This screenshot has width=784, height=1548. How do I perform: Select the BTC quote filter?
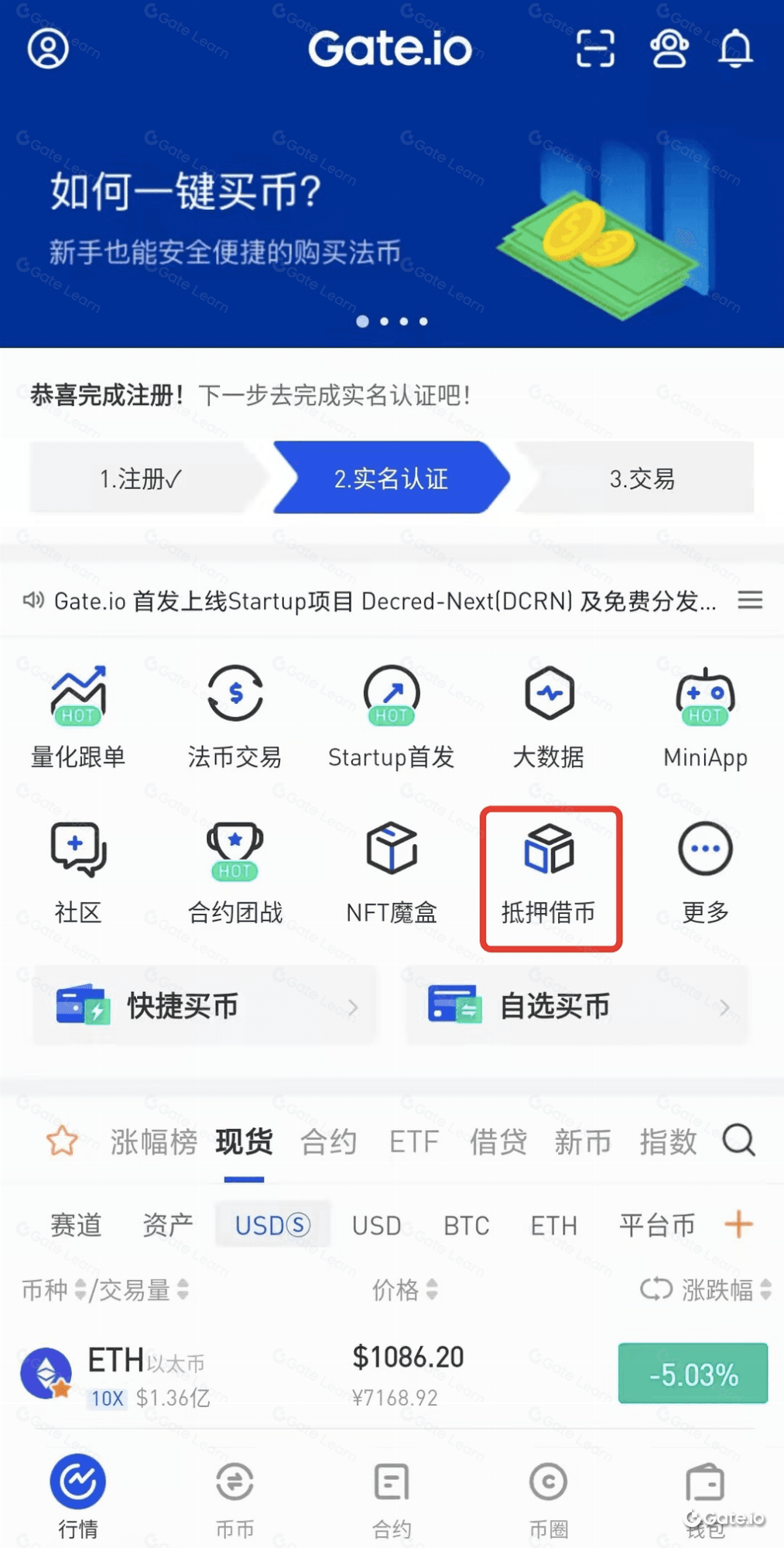click(x=466, y=1225)
